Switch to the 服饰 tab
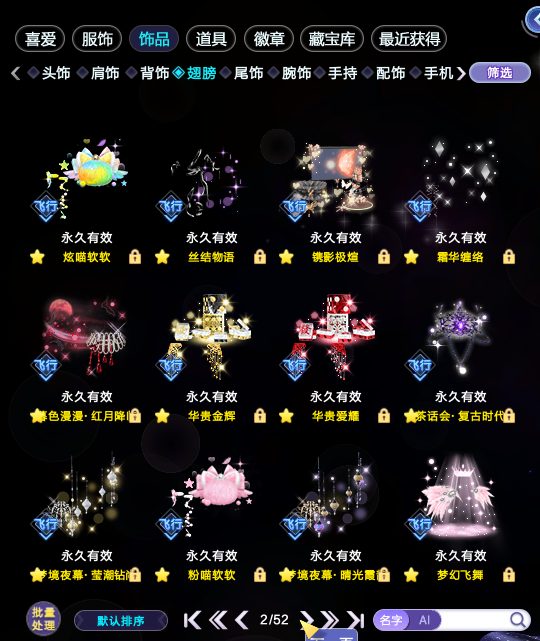This screenshot has width=540, height=641. (x=97, y=39)
